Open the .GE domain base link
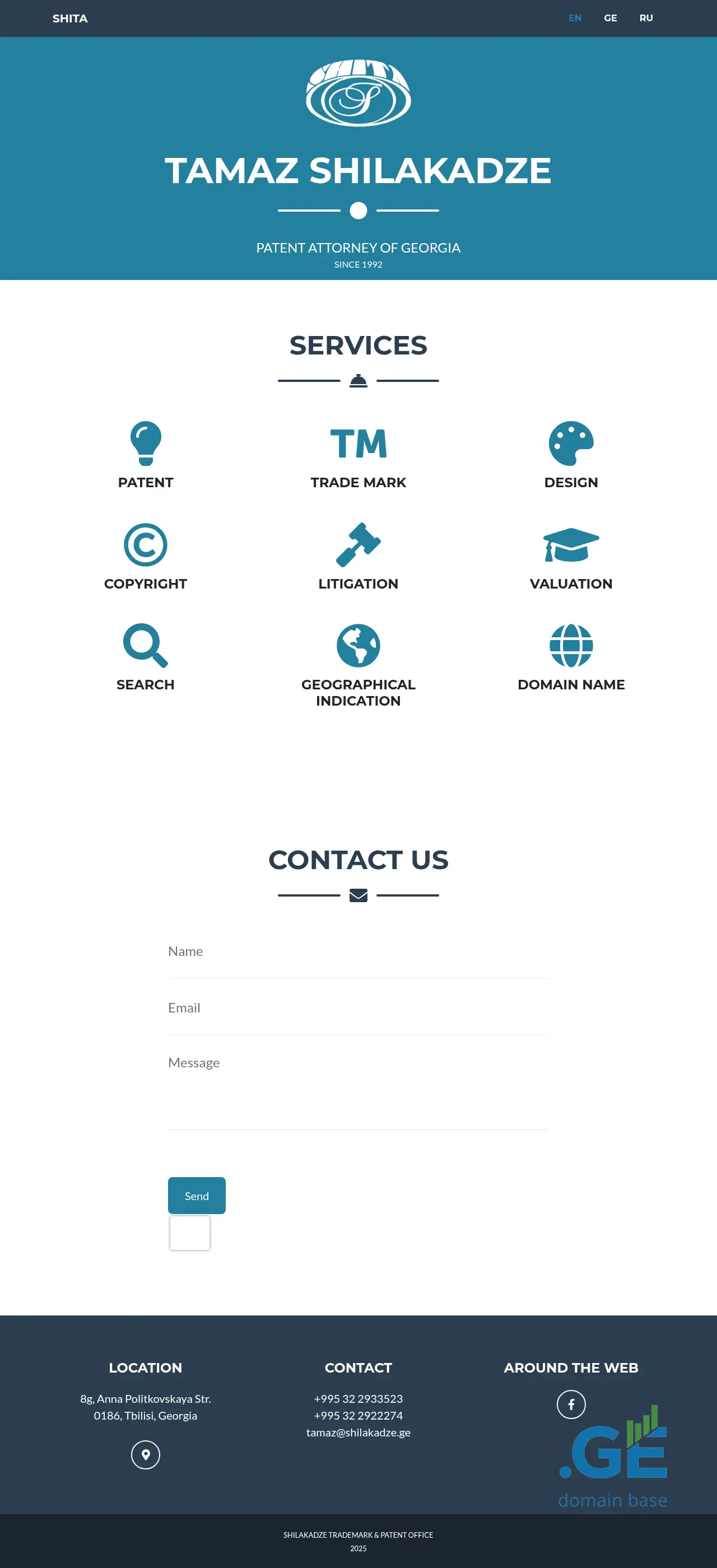Viewport: 717px width, 1568px height. click(x=613, y=1458)
